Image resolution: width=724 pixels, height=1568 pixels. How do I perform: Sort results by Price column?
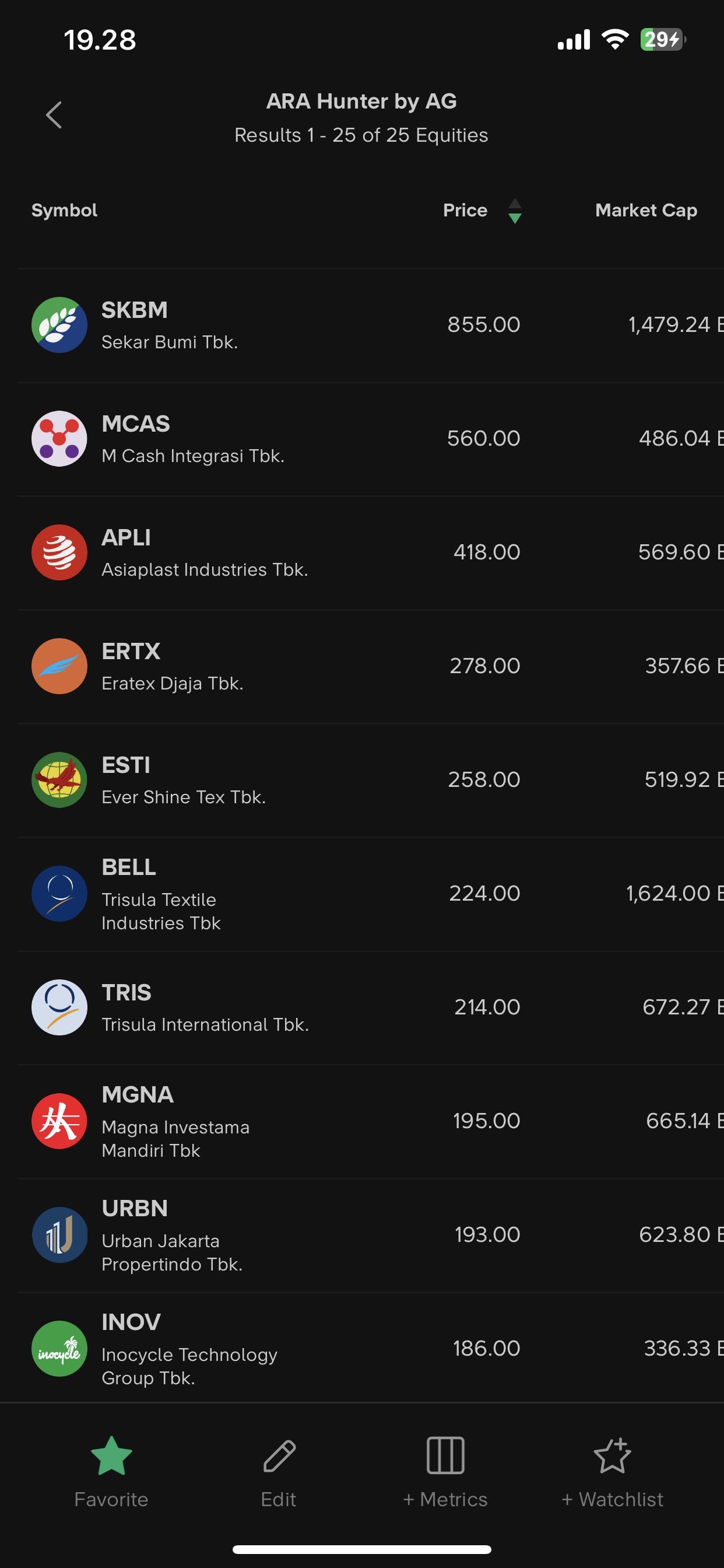481,211
